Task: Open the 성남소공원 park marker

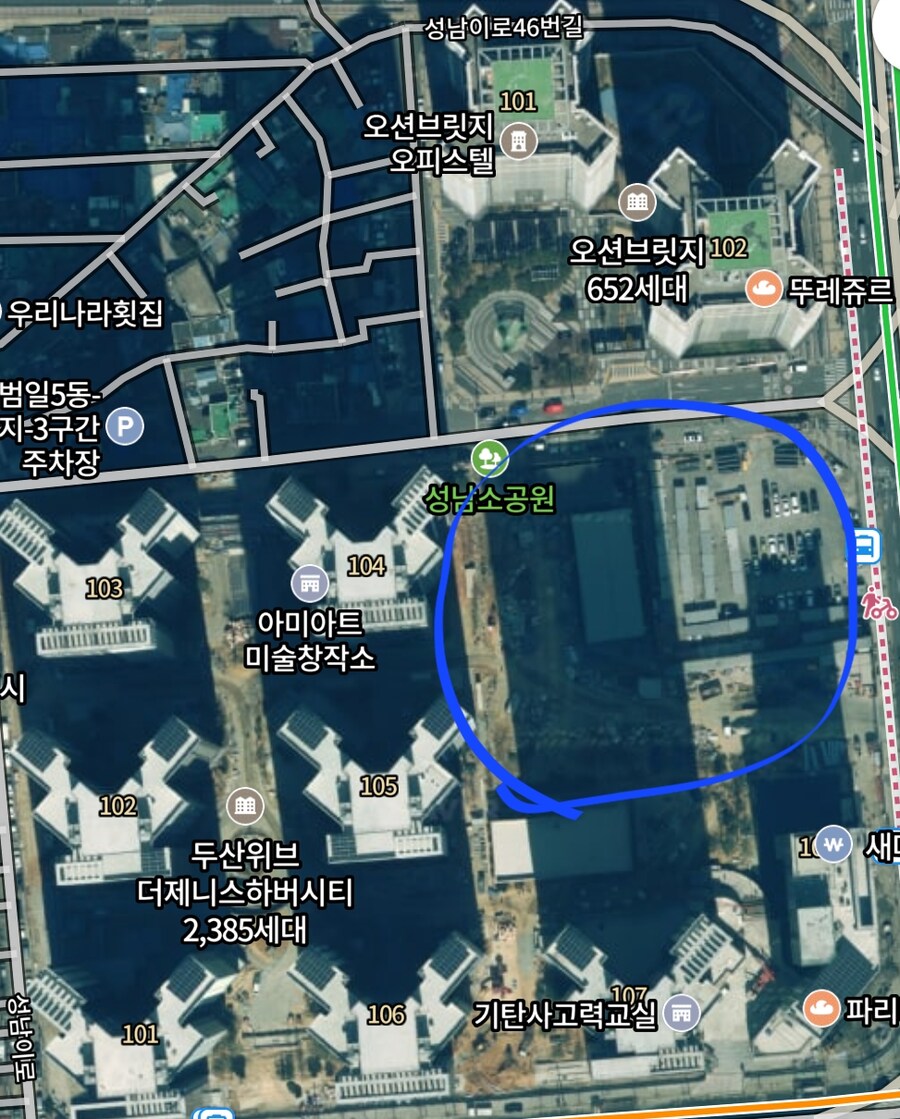Action: coord(490,459)
